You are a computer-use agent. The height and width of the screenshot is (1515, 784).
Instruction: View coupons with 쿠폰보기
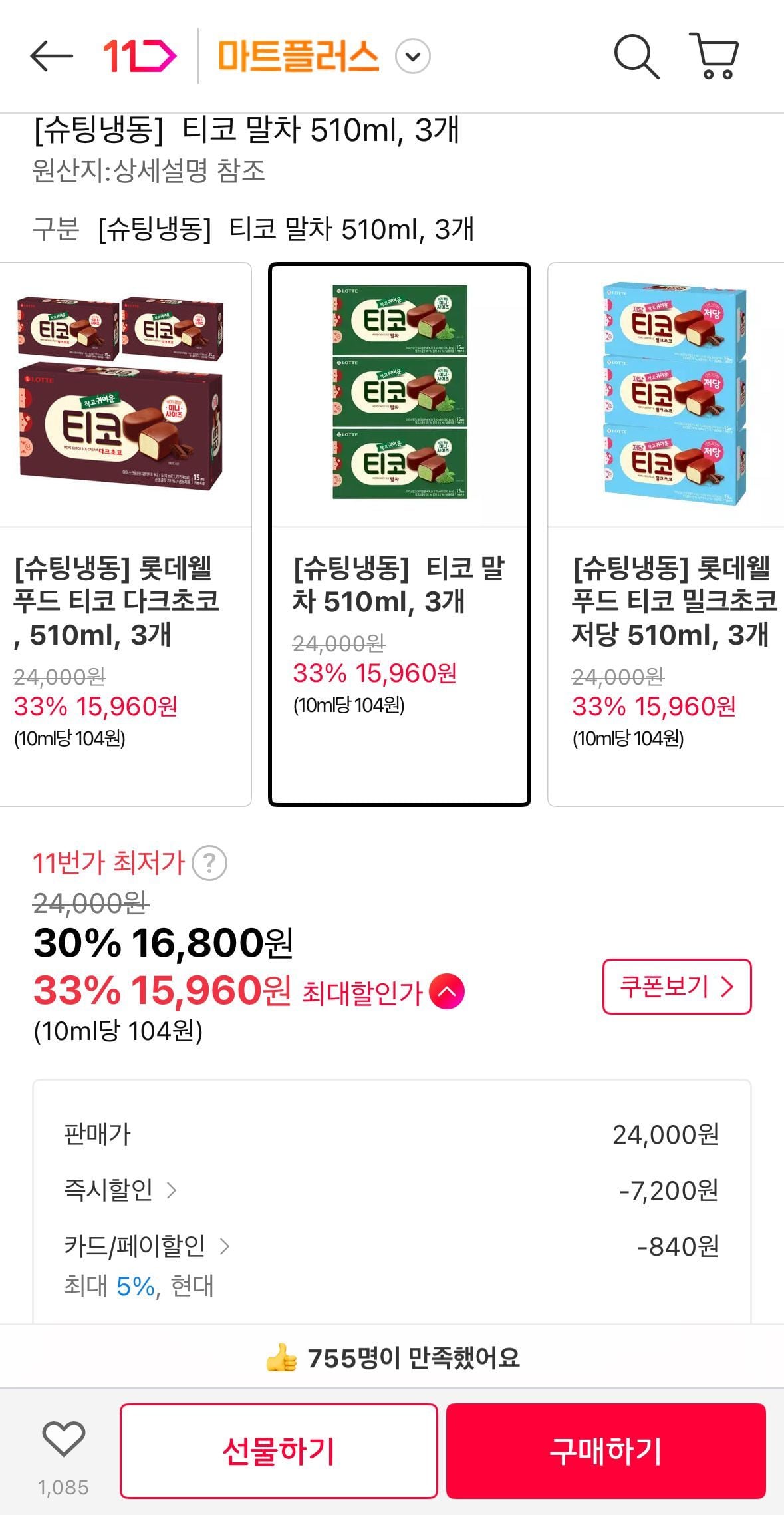coord(676,986)
